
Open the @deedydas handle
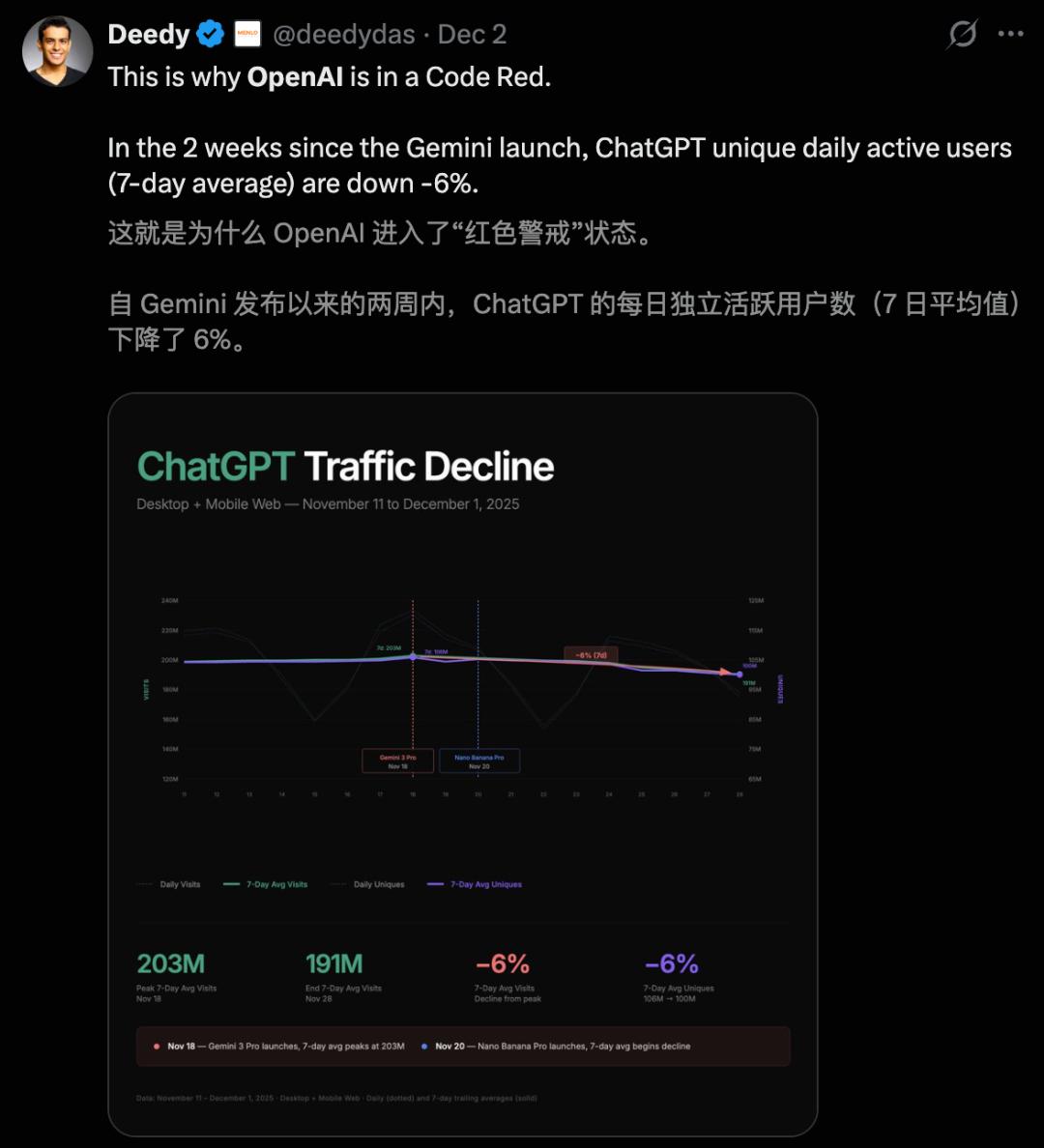pos(343,35)
